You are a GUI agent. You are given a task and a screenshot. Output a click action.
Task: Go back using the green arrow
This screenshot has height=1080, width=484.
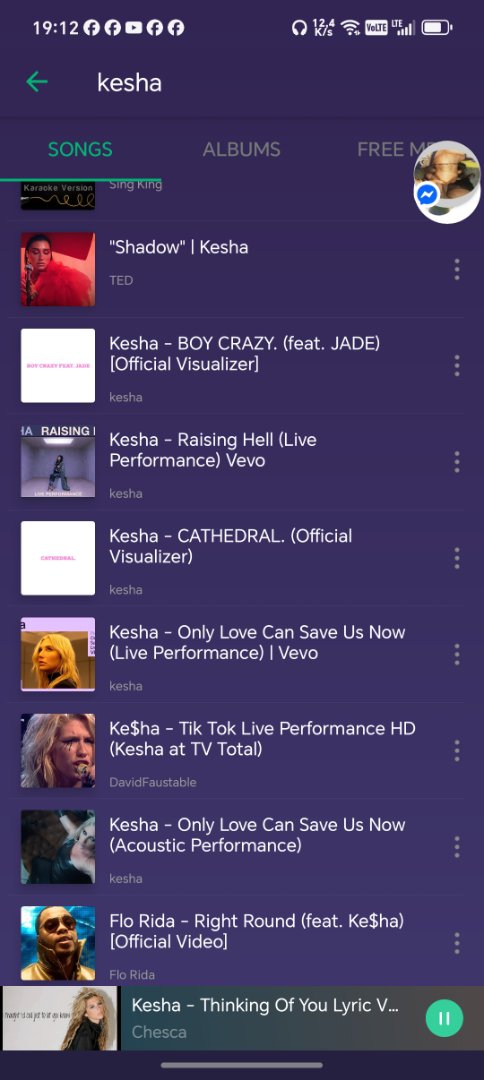tap(36, 82)
